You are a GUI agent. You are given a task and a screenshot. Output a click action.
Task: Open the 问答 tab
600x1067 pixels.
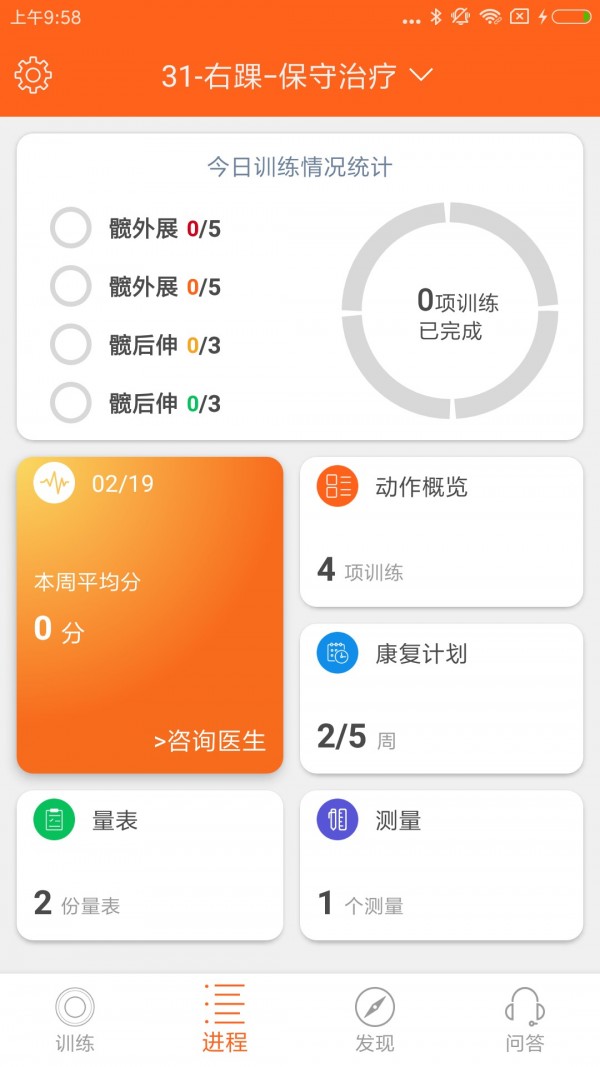tap(524, 1020)
